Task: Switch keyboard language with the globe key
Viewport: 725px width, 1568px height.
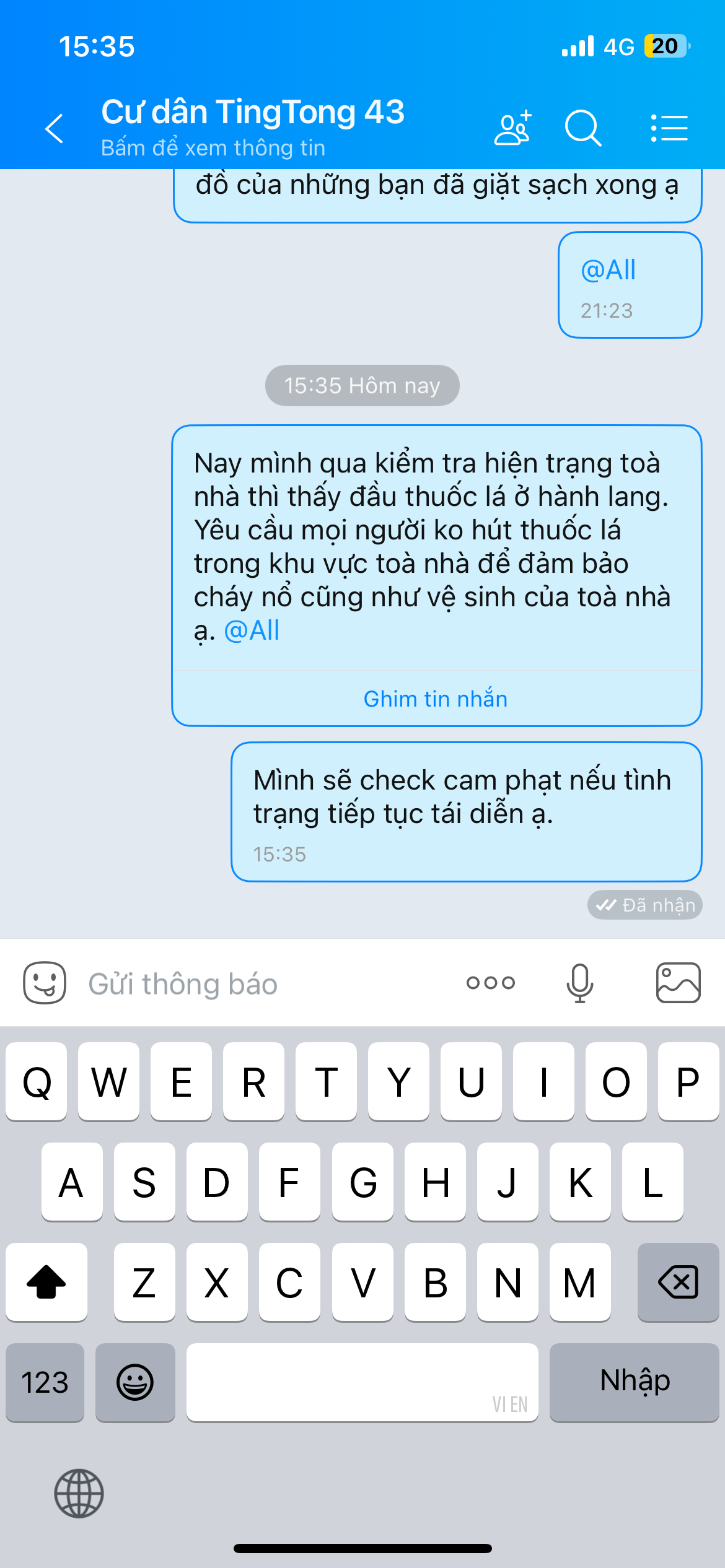Action: (79, 1493)
